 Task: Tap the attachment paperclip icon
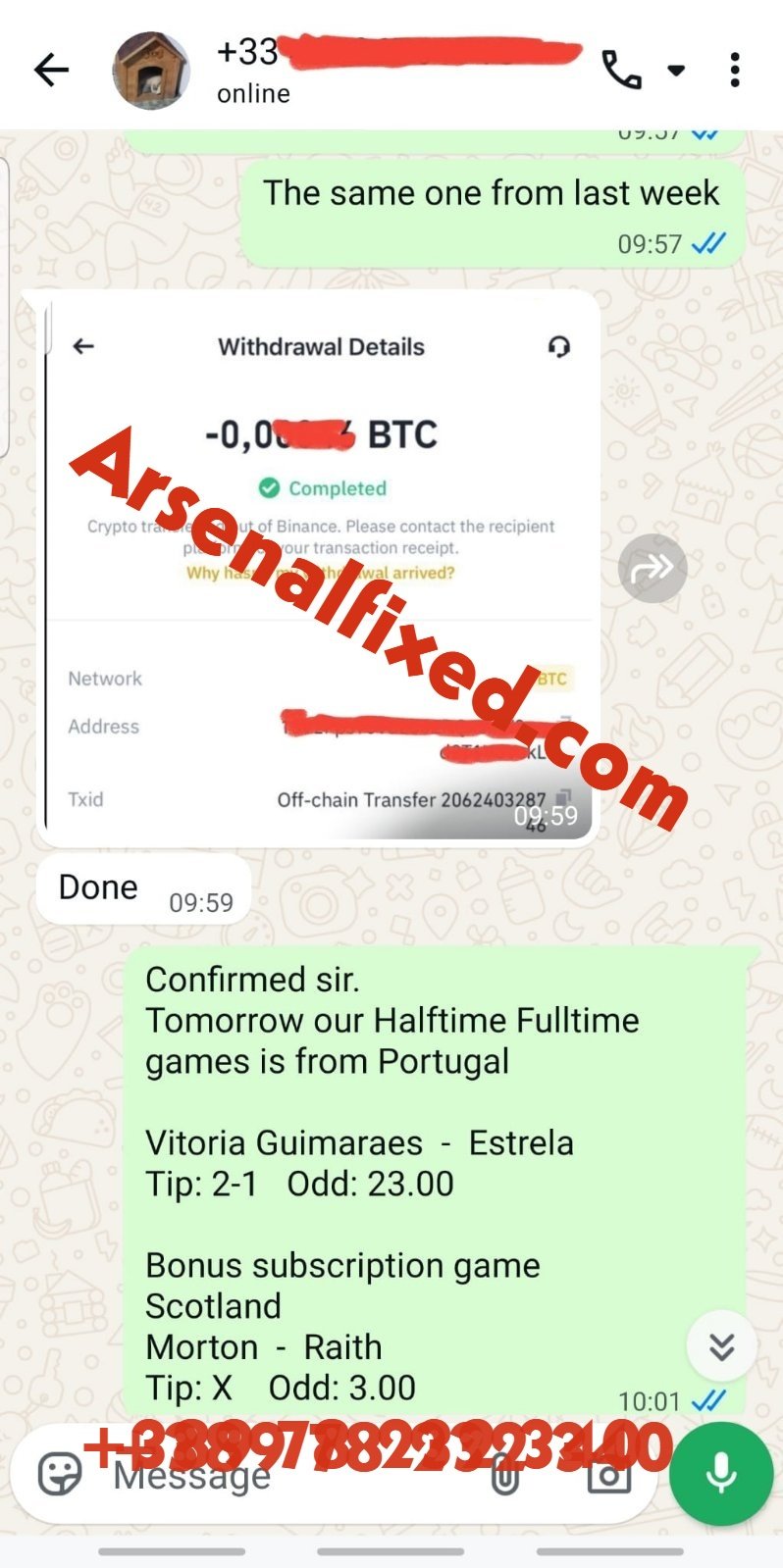tap(505, 1475)
